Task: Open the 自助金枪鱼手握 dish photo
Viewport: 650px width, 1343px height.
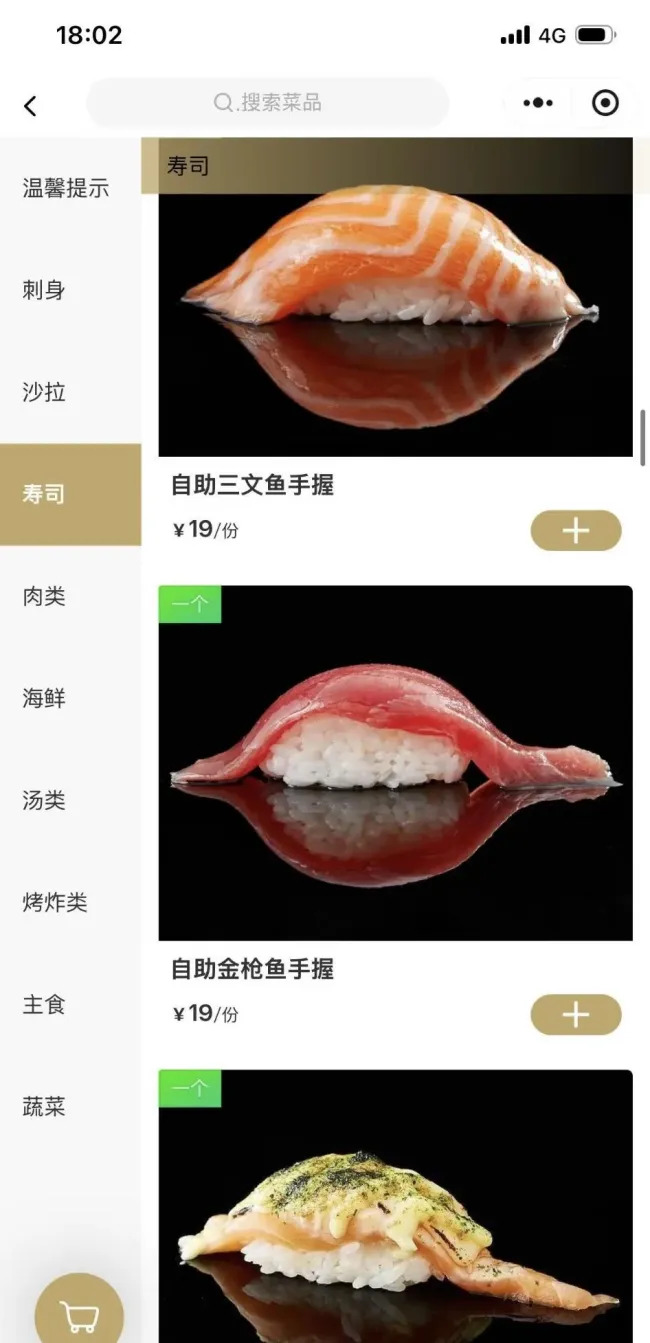Action: coord(395,763)
